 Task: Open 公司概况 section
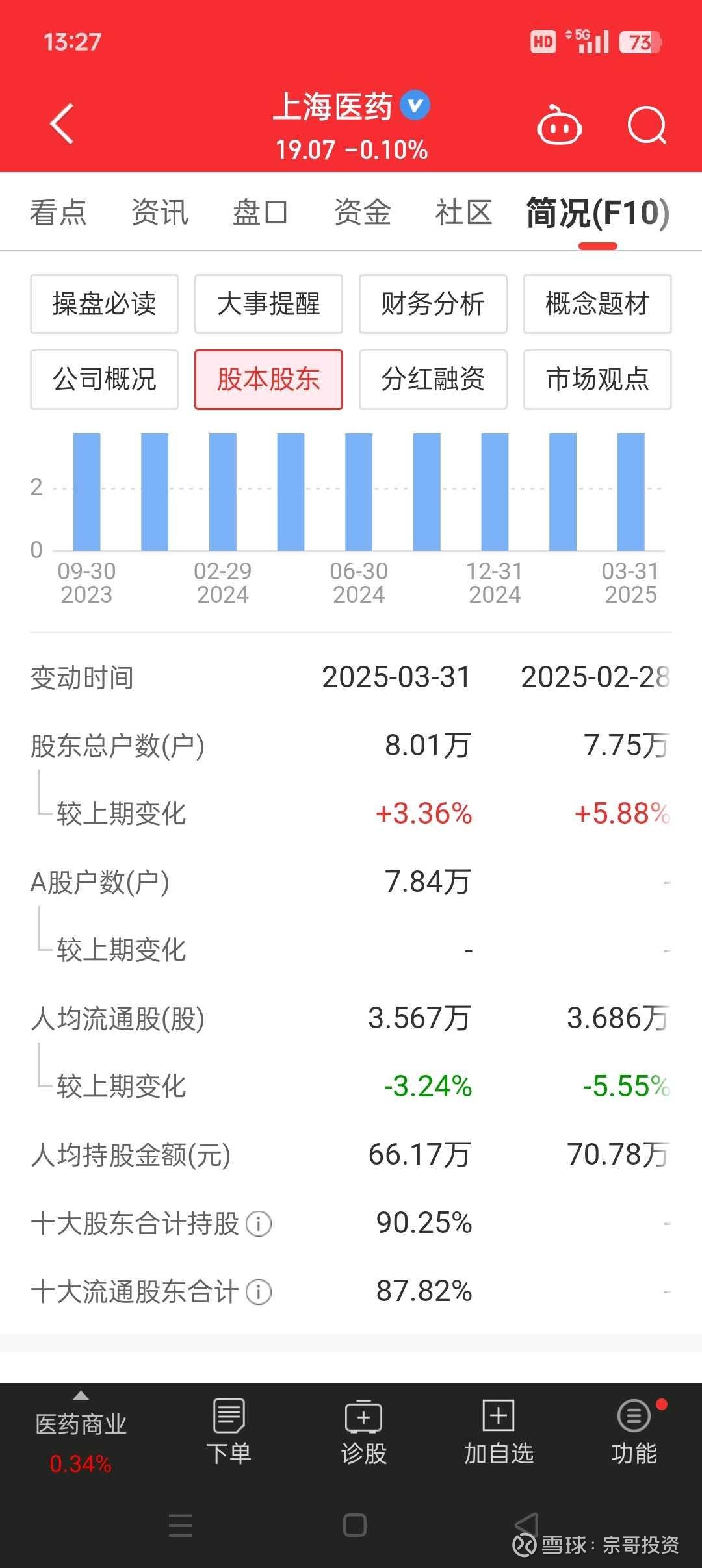104,379
